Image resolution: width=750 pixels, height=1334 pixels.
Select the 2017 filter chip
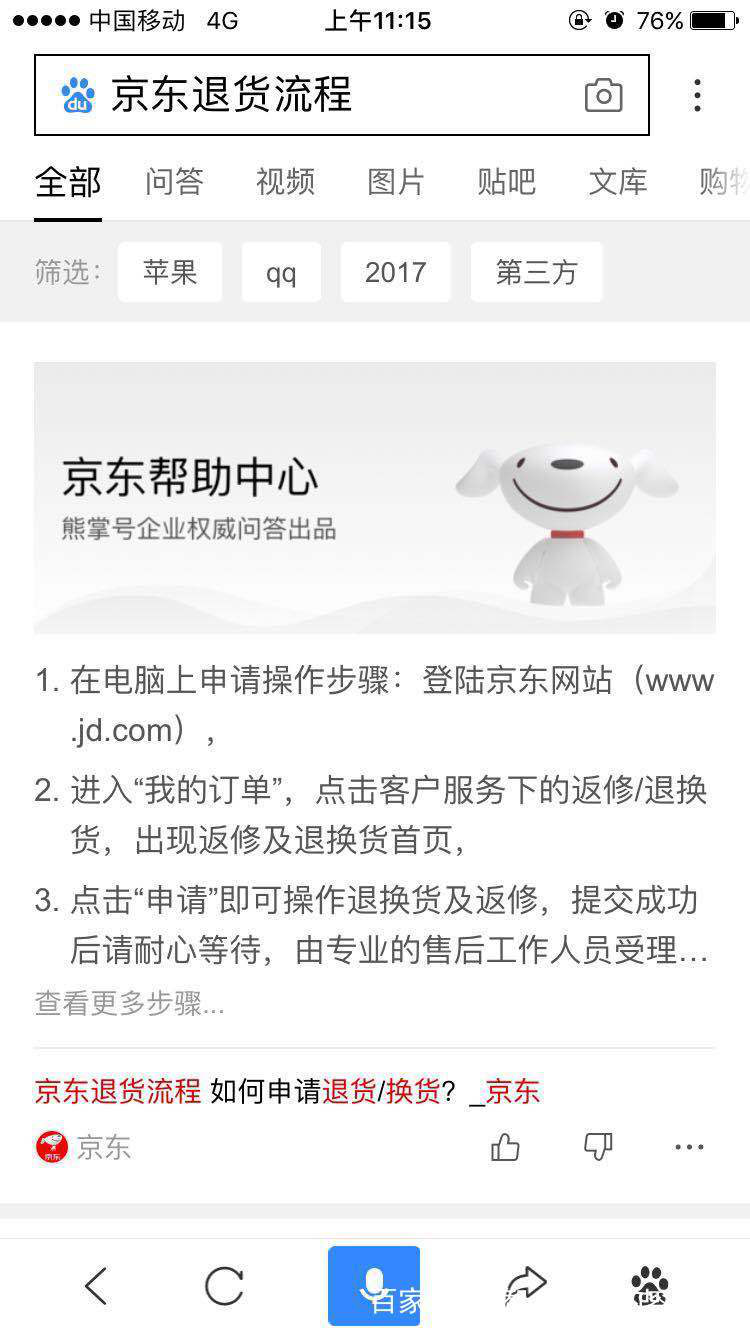click(x=395, y=272)
